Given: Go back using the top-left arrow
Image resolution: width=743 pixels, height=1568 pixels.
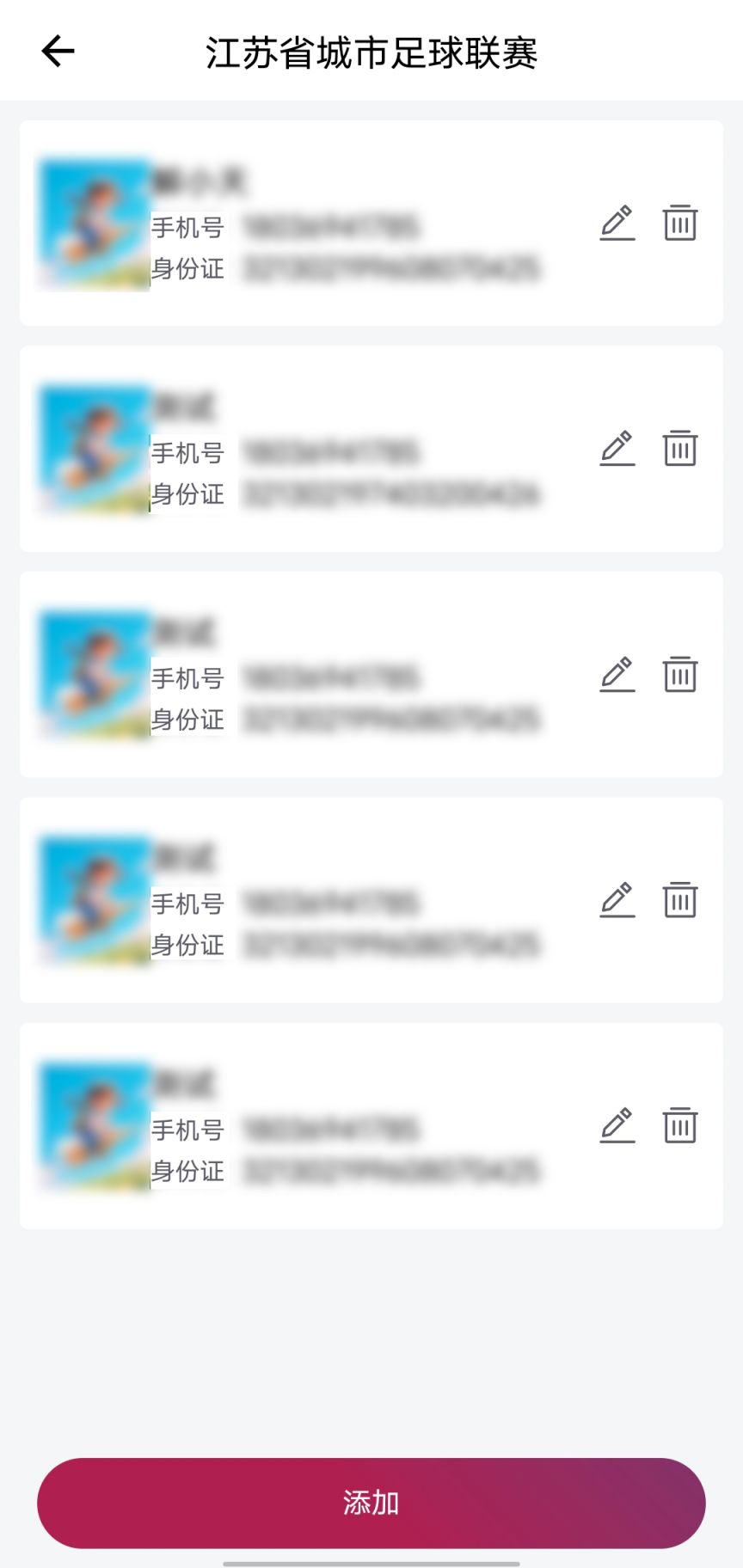Looking at the screenshot, I should [x=58, y=52].
